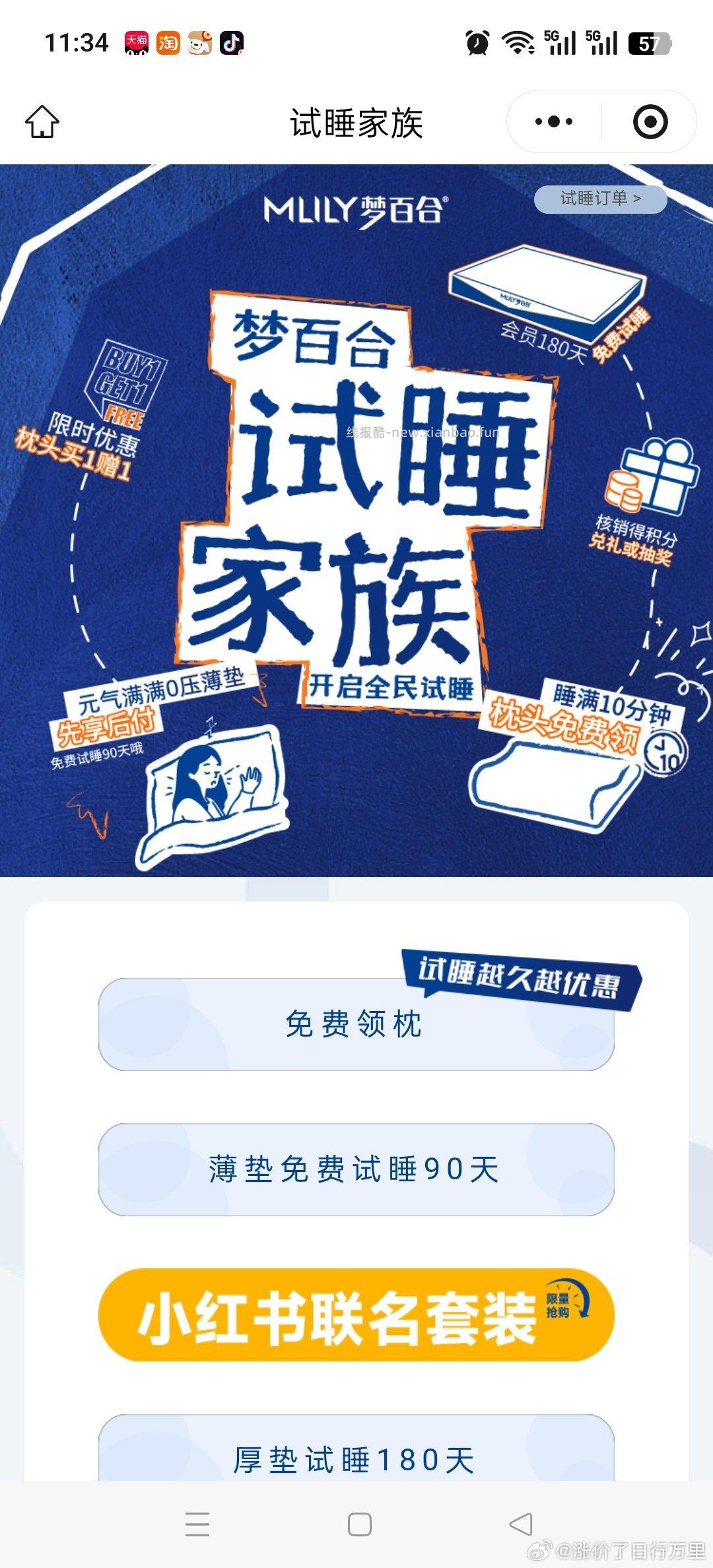Screen dimensions: 713x1568
Task: Tap the home icon in the top bar
Action: [x=44, y=122]
